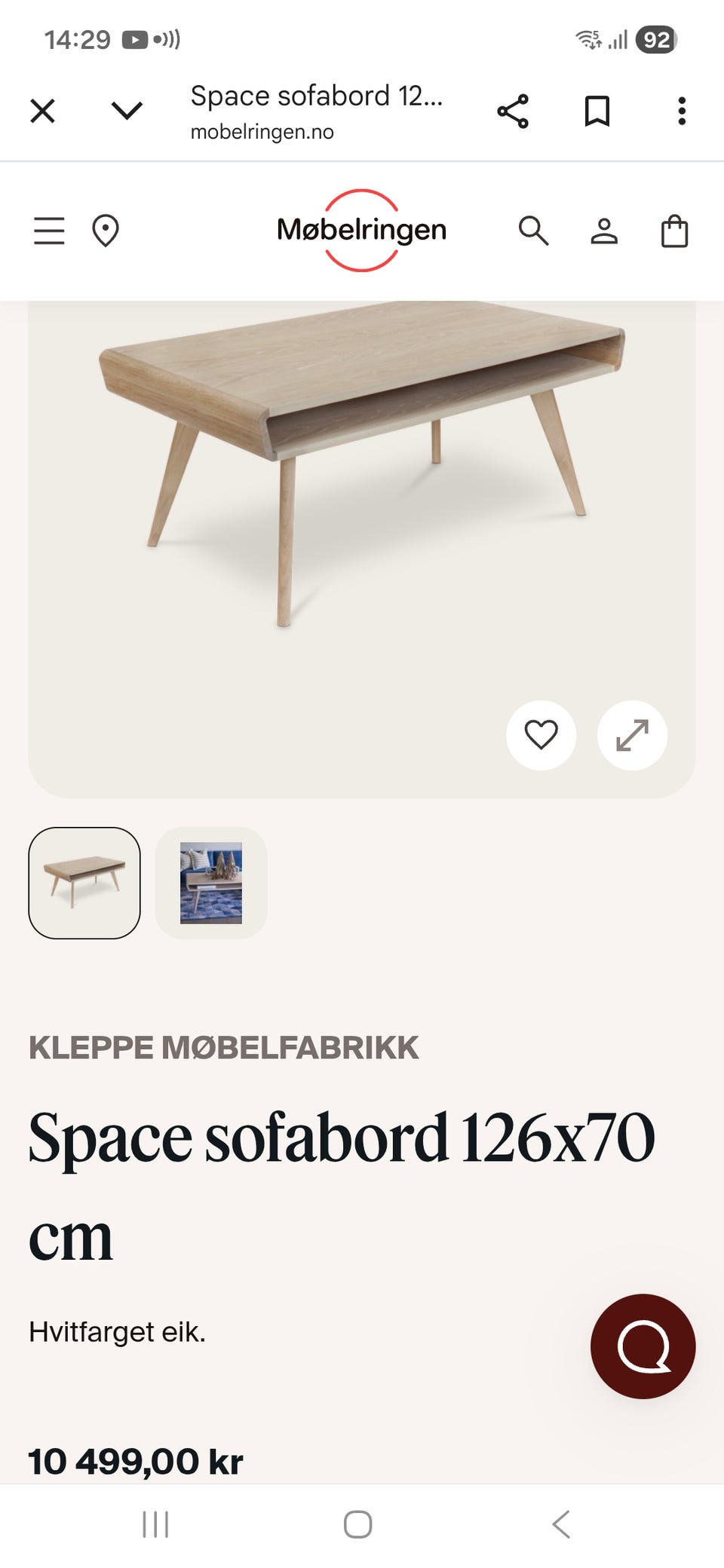
Task: Open the shopping bag
Action: point(676,231)
